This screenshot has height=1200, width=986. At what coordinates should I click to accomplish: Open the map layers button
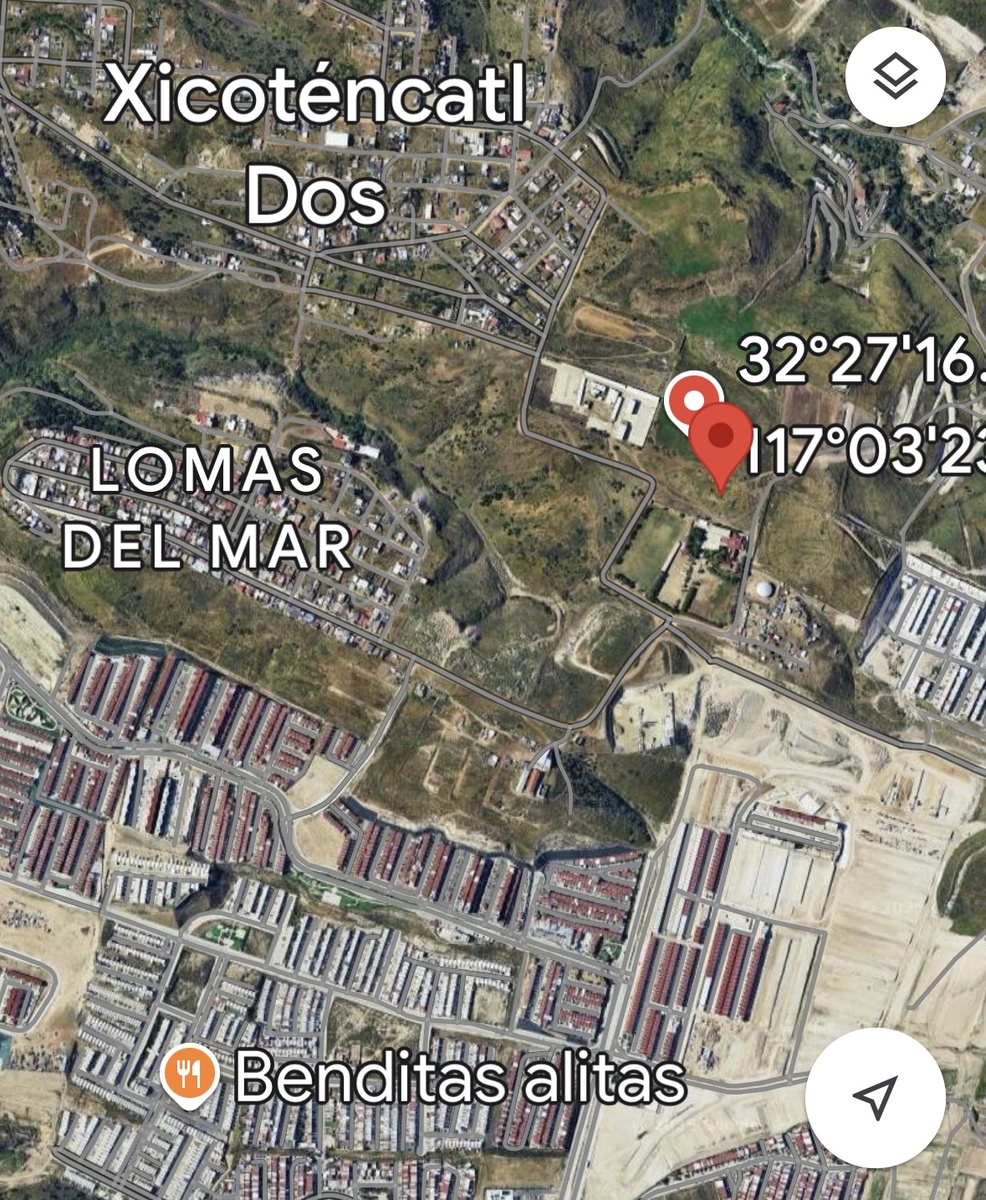pyautogui.click(x=895, y=76)
